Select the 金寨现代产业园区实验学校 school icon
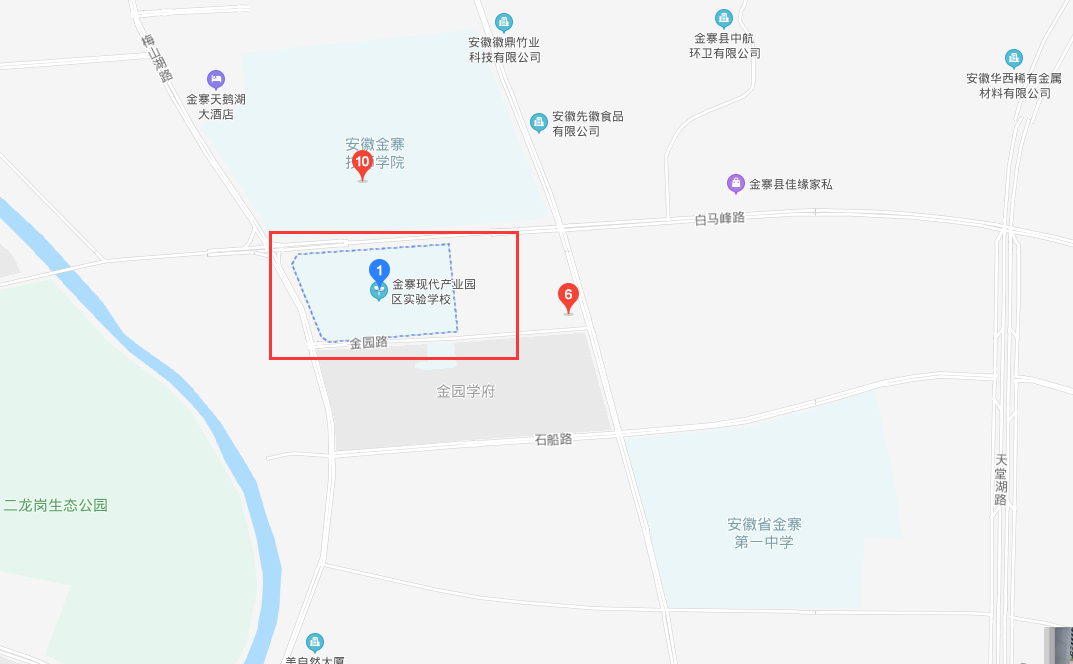 pyautogui.click(x=379, y=291)
